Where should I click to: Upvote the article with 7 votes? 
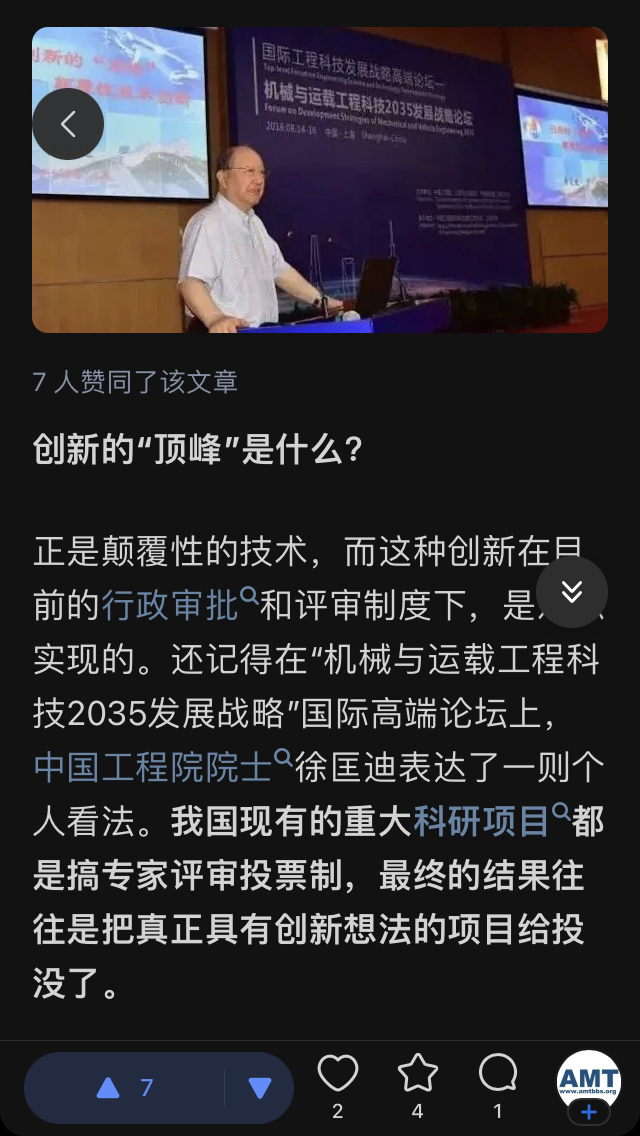(125, 1088)
